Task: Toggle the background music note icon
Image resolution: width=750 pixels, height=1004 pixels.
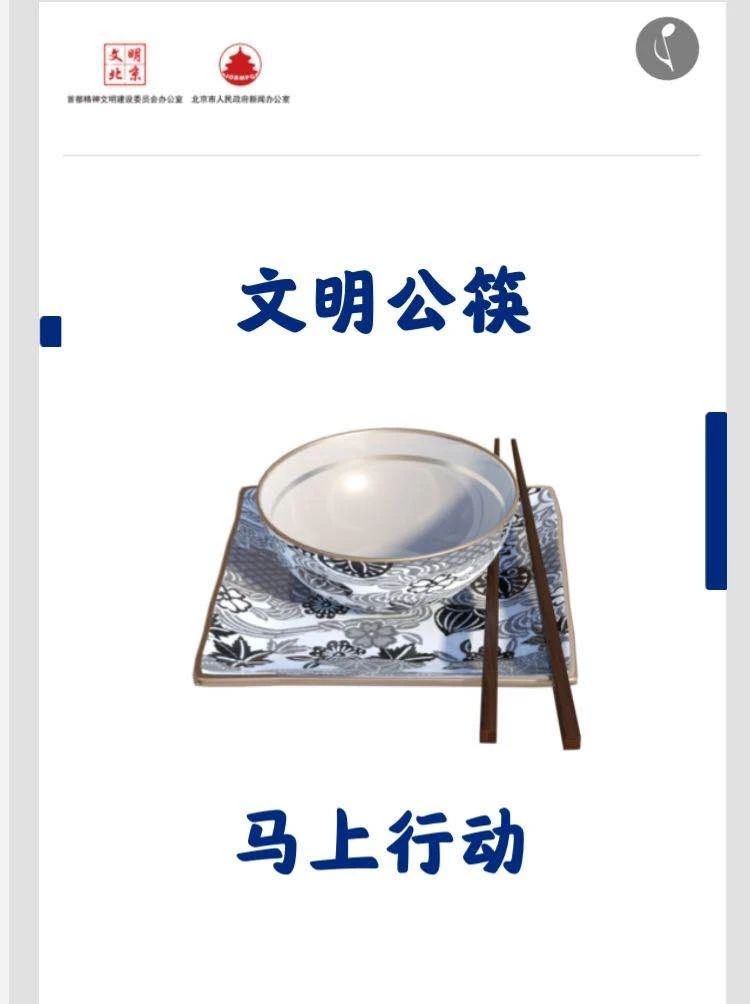Action: point(667,49)
